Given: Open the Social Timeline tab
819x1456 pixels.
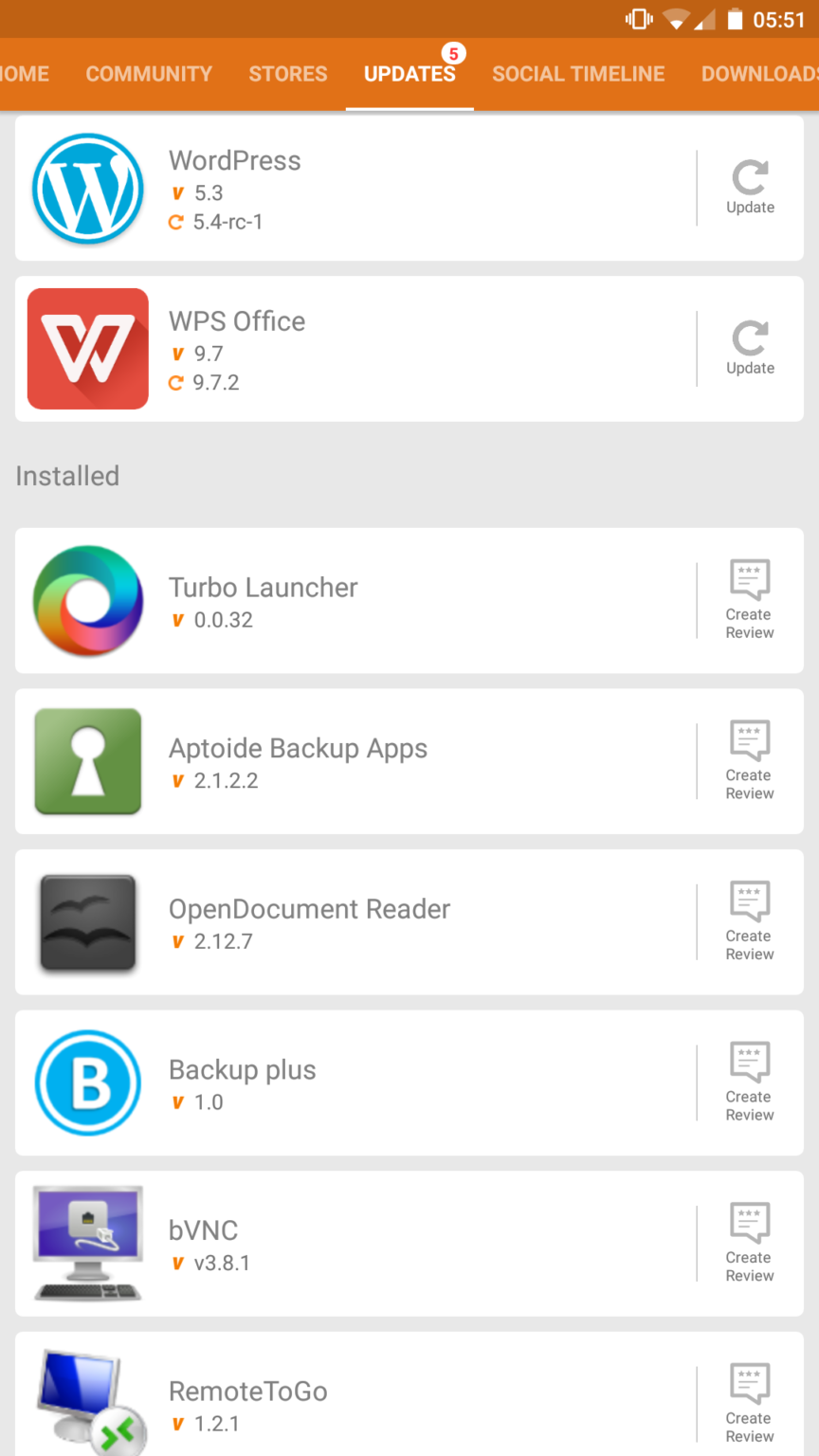Looking at the screenshot, I should (578, 74).
